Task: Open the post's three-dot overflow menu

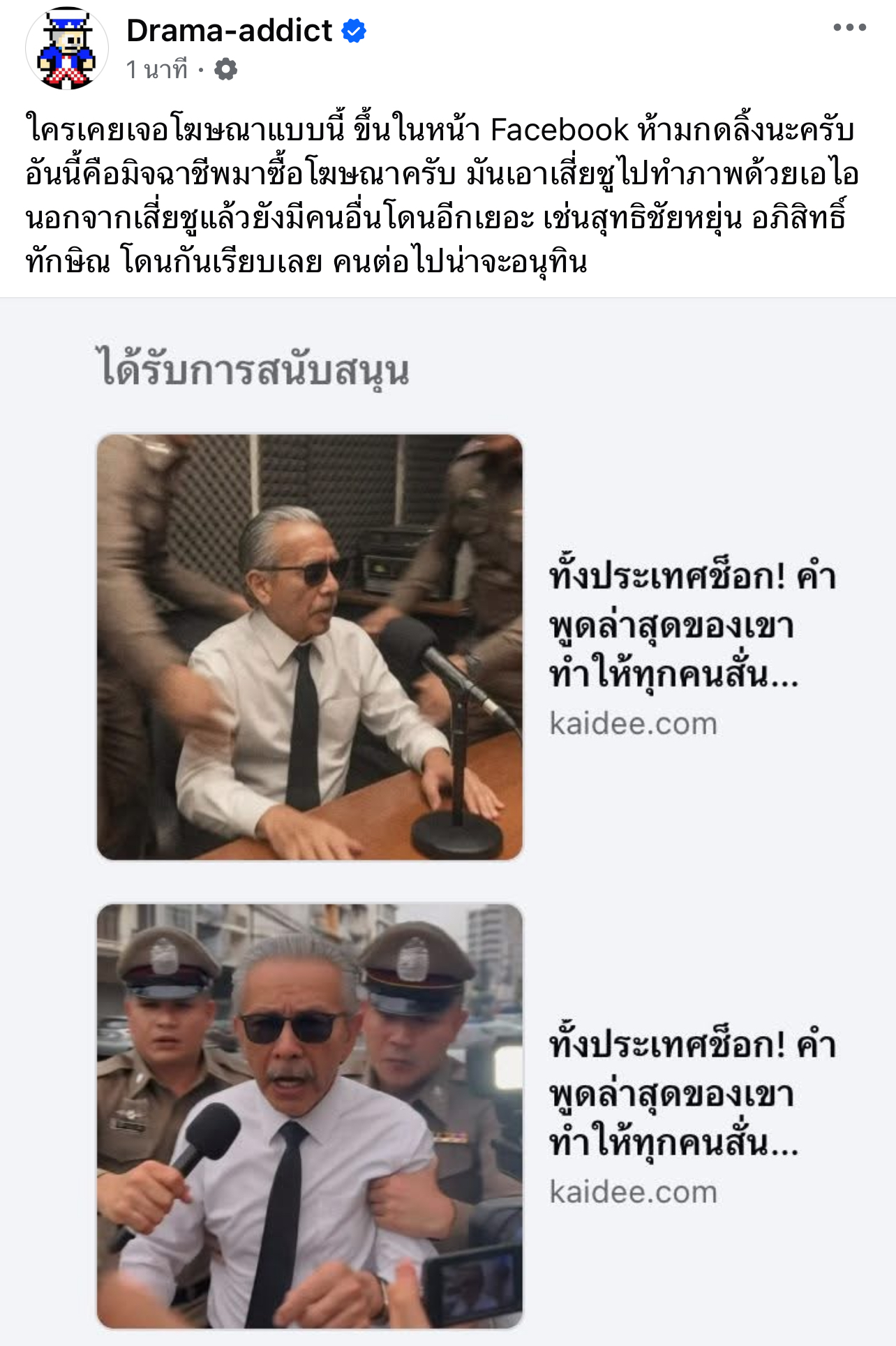Action: 849,28
